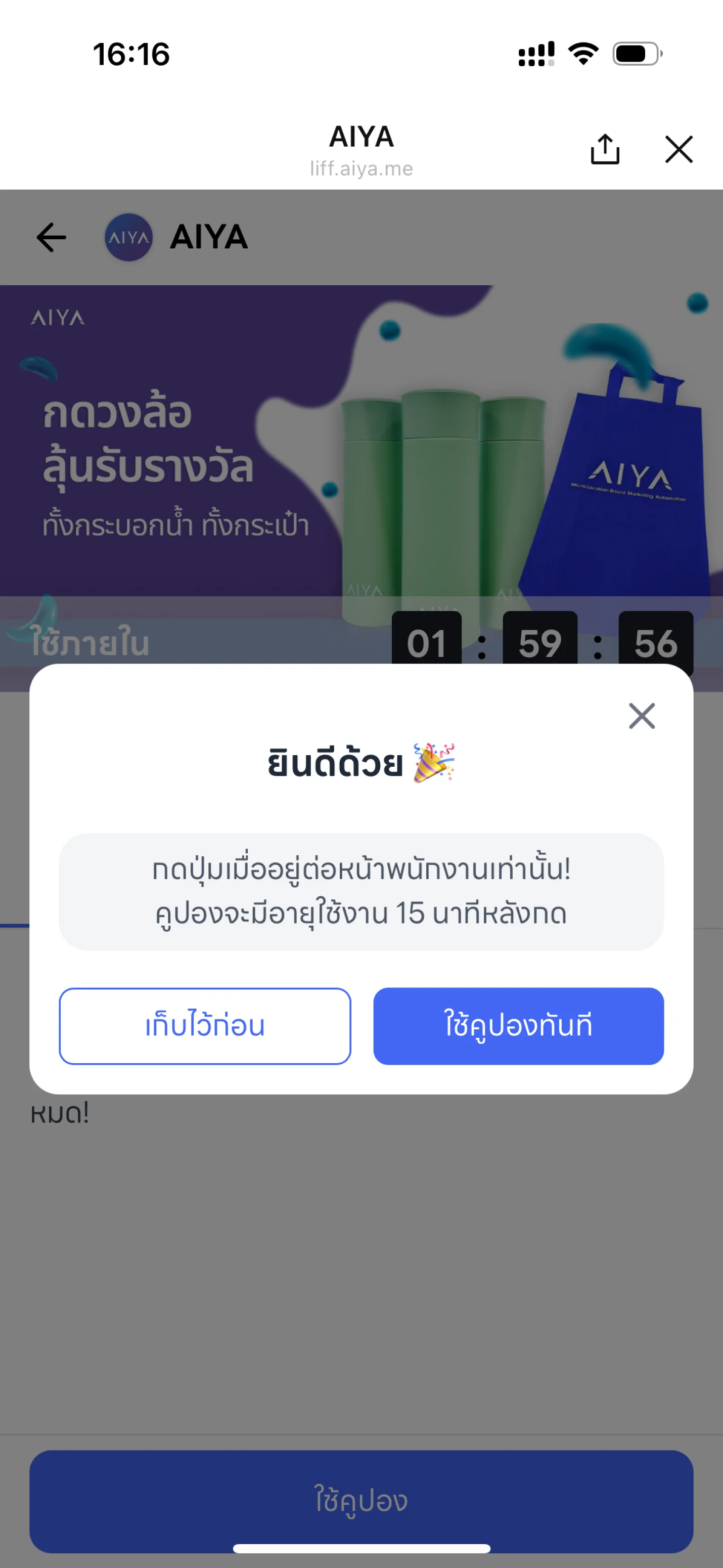Tap the share/export icon in the header
The width and height of the screenshot is (723, 1568).
[x=605, y=150]
